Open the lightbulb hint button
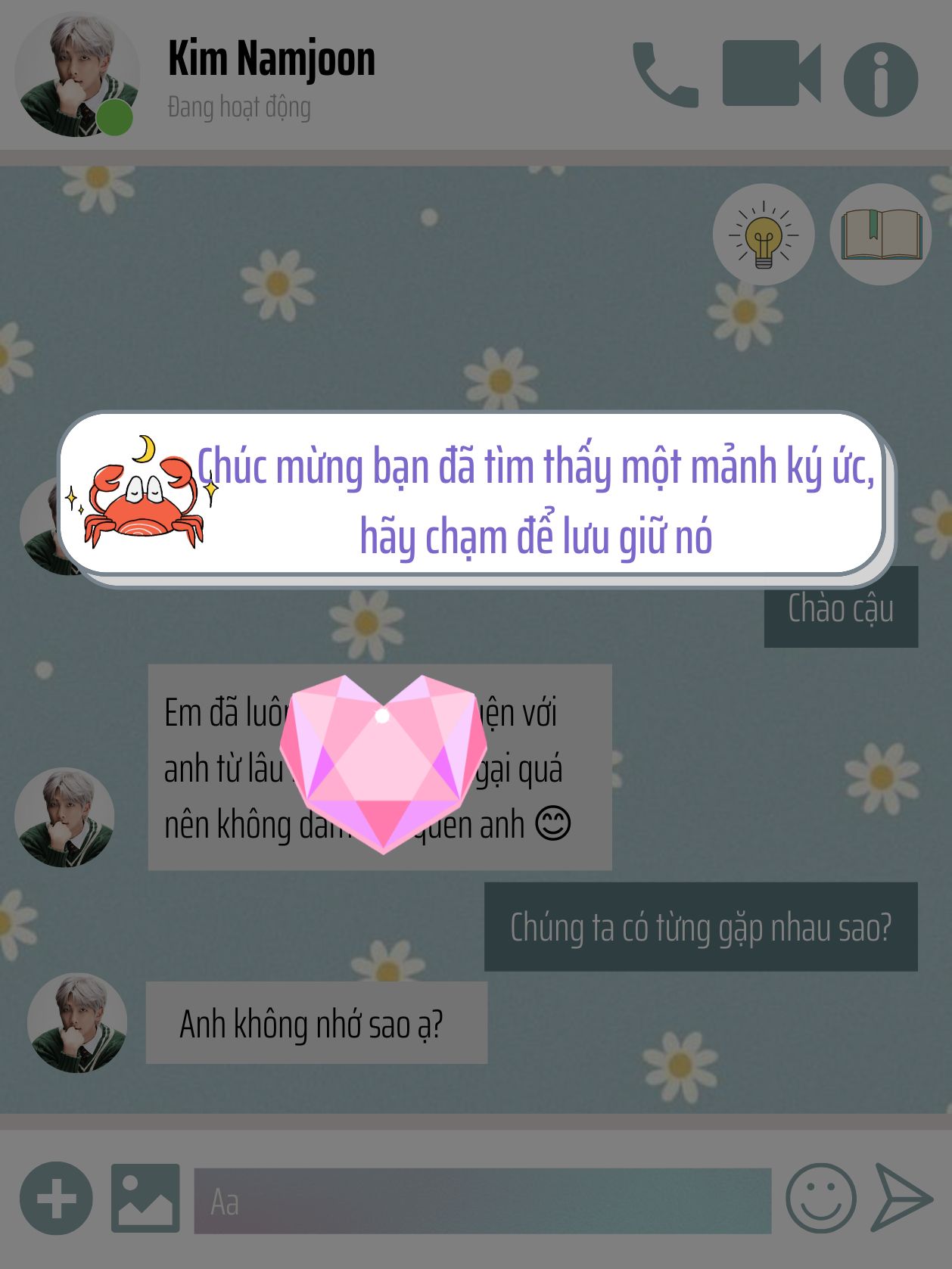 click(763, 235)
